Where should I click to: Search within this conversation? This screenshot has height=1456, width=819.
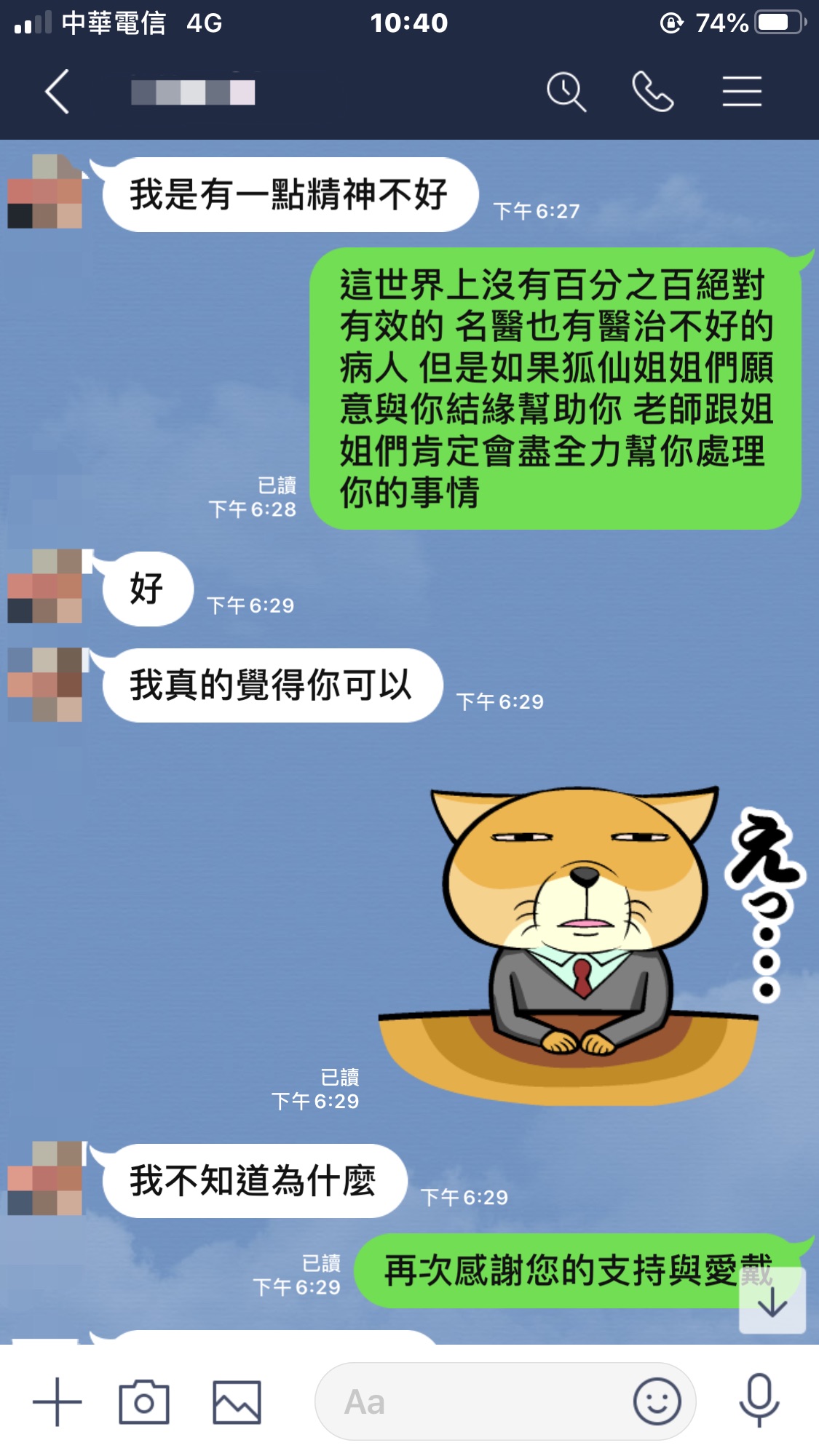coord(566,92)
